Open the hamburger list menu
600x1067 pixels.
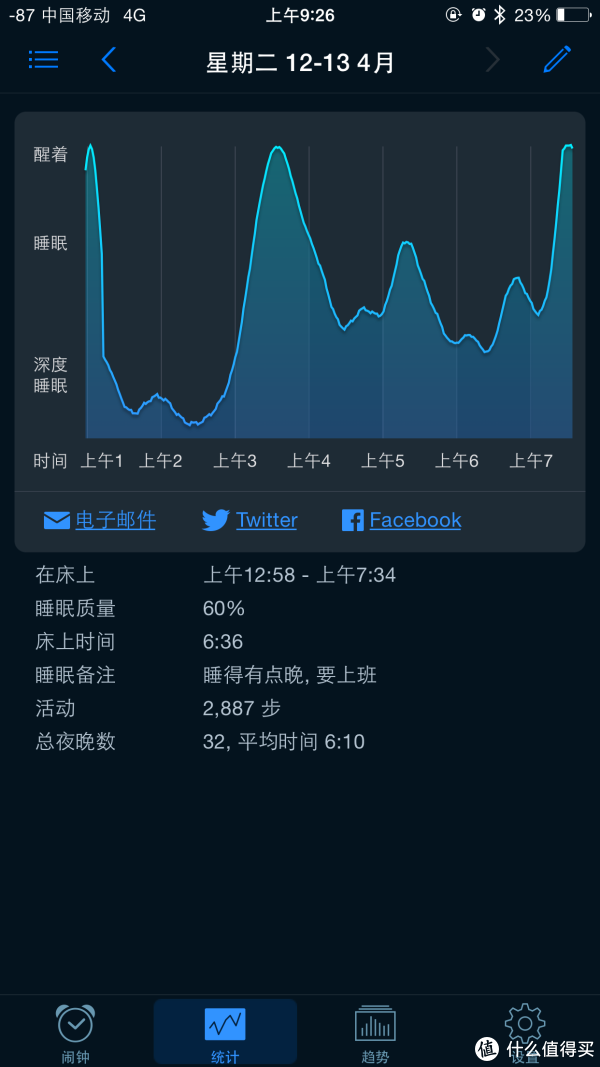(x=44, y=60)
